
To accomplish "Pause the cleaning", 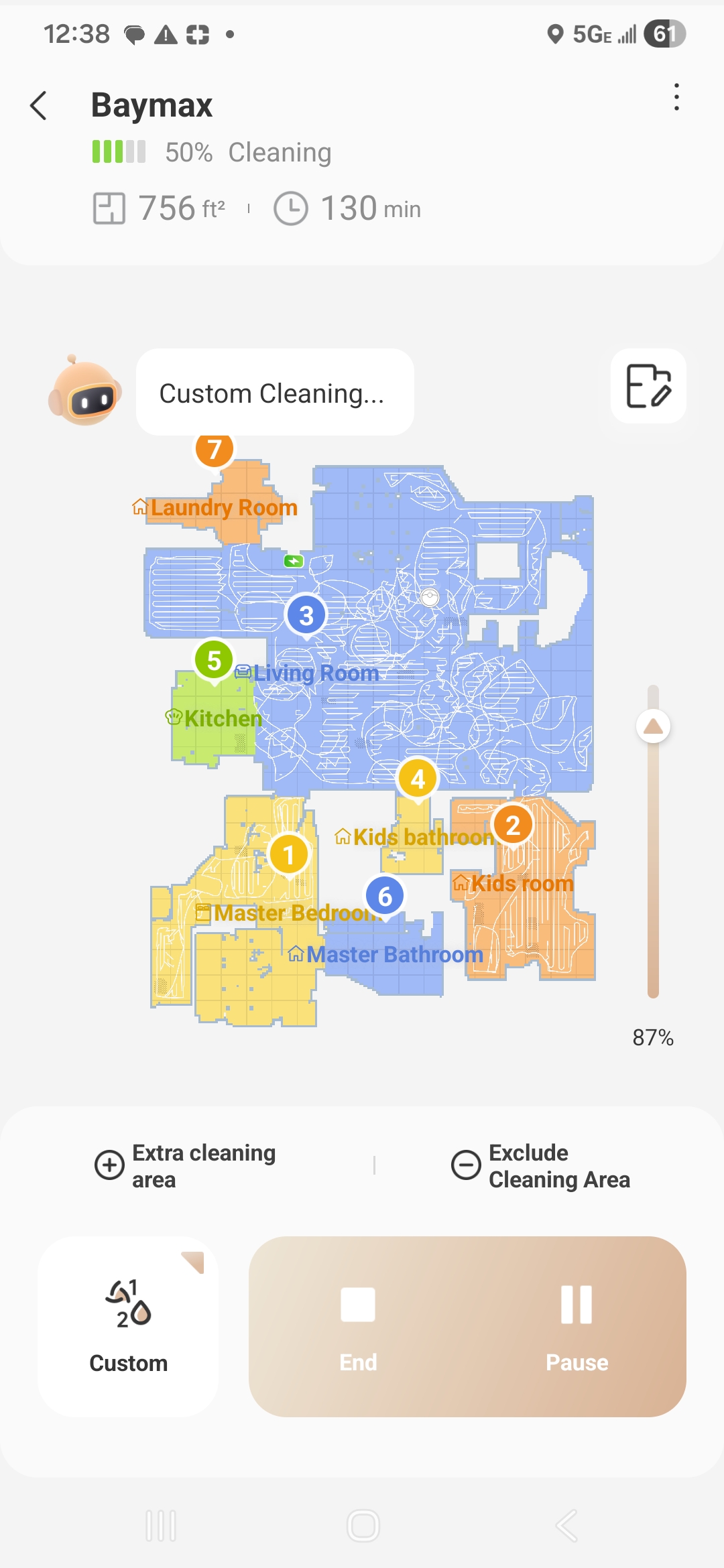I will coord(577,1326).
